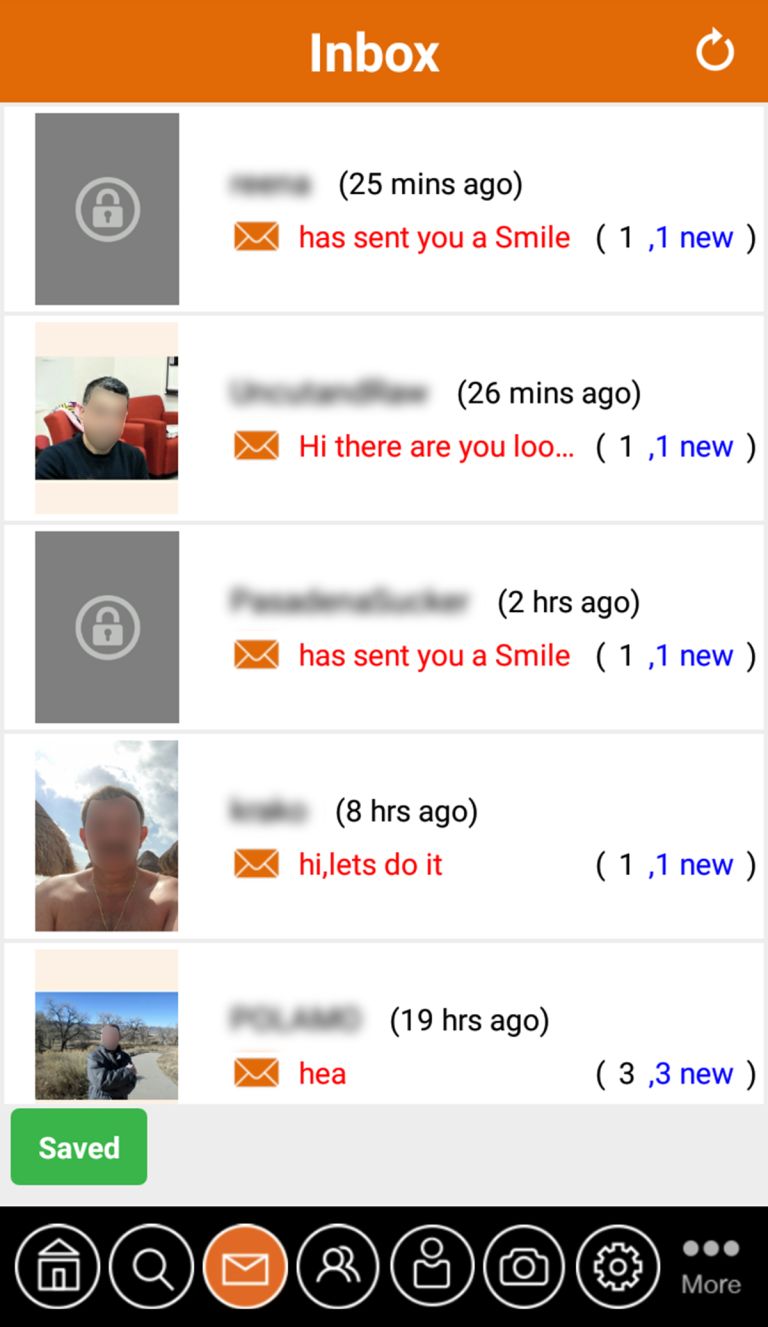Click the envelope beside 'hea' message
The height and width of the screenshot is (1327, 768).
[257, 1073]
